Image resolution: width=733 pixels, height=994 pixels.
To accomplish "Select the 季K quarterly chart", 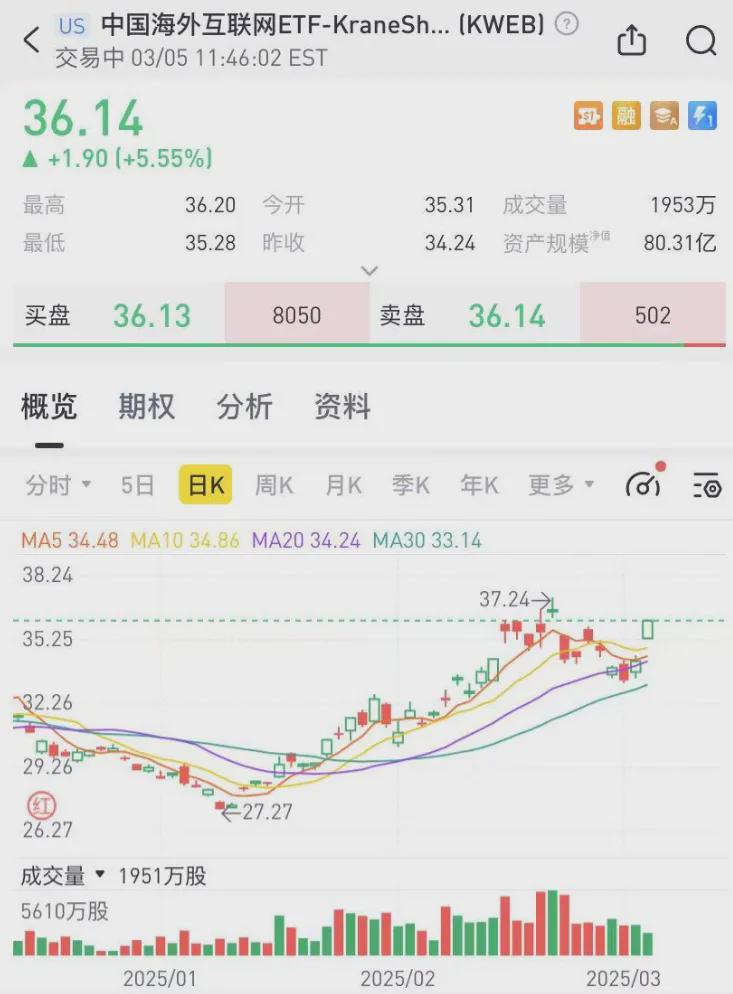I will [x=411, y=485].
